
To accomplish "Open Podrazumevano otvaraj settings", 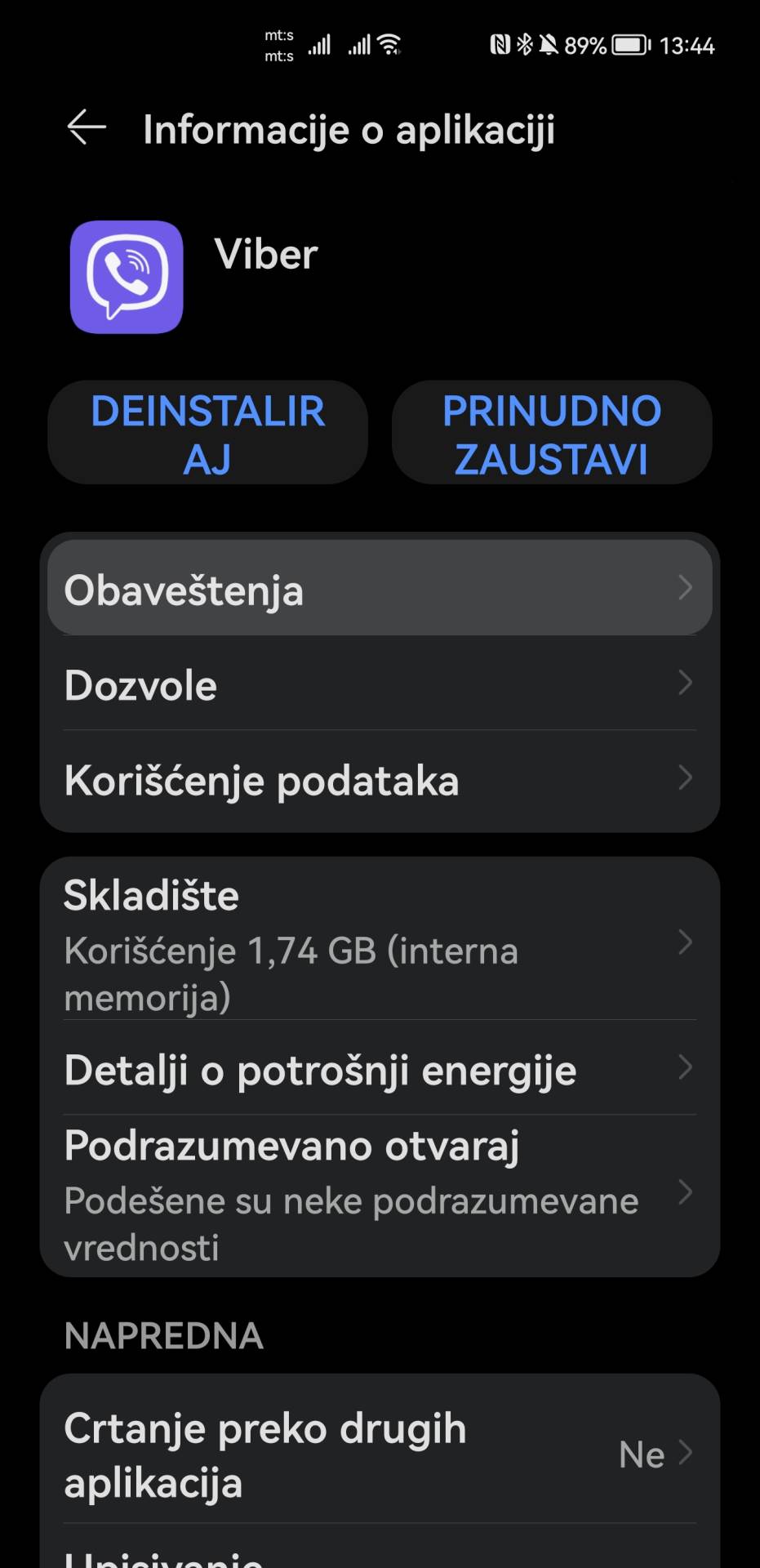I will click(x=380, y=1194).
